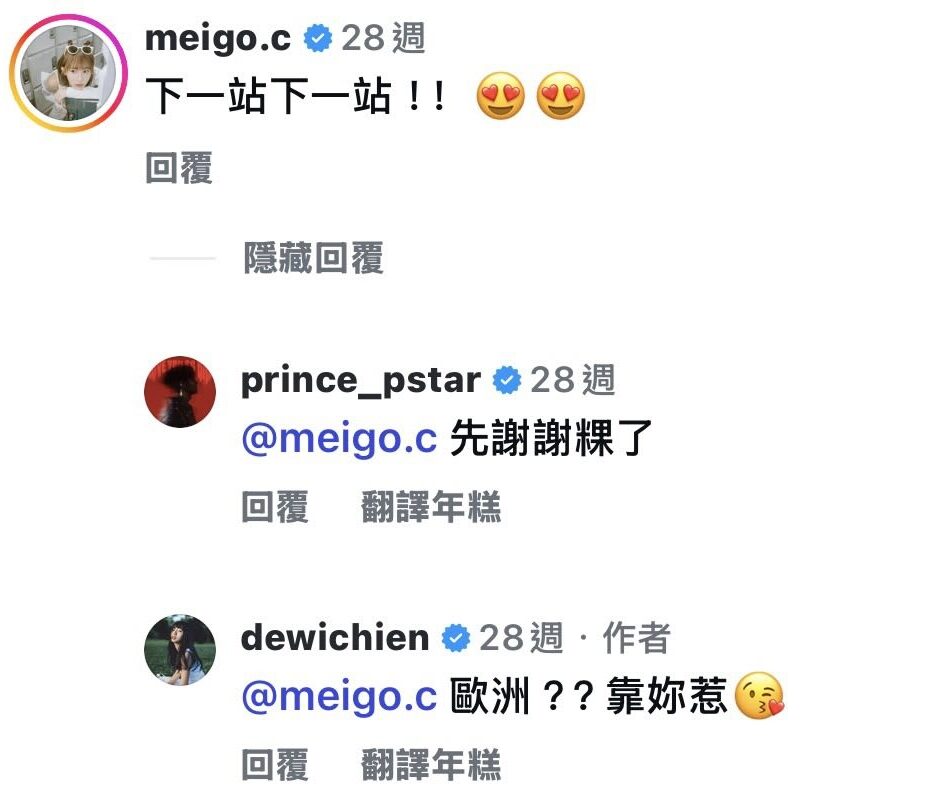
Task: Translate dewichien's comment
Action: (x=430, y=766)
